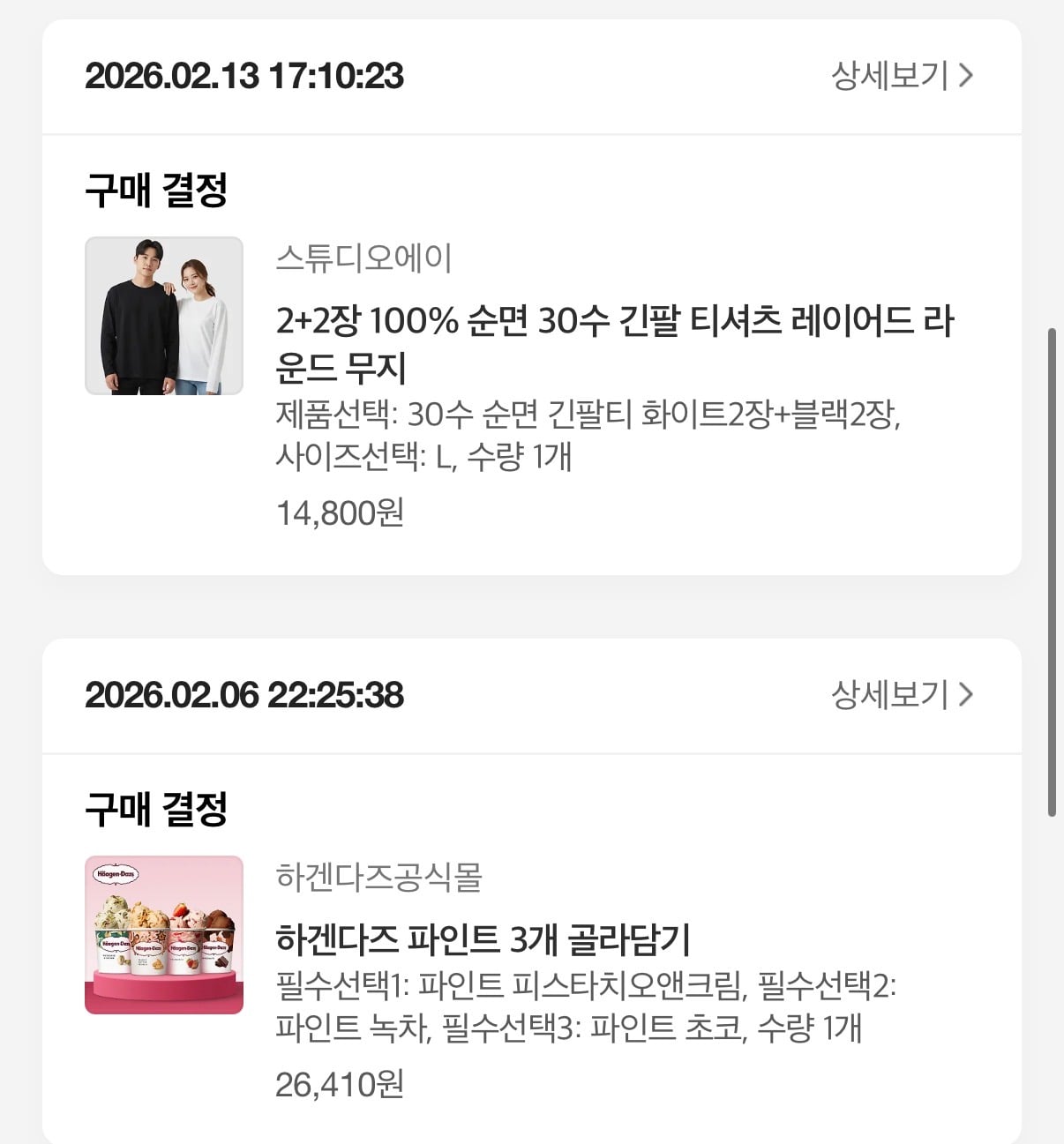
Task: Open the 순면 긴팔 티셔츠 product image
Action: pyautogui.click(x=164, y=316)
